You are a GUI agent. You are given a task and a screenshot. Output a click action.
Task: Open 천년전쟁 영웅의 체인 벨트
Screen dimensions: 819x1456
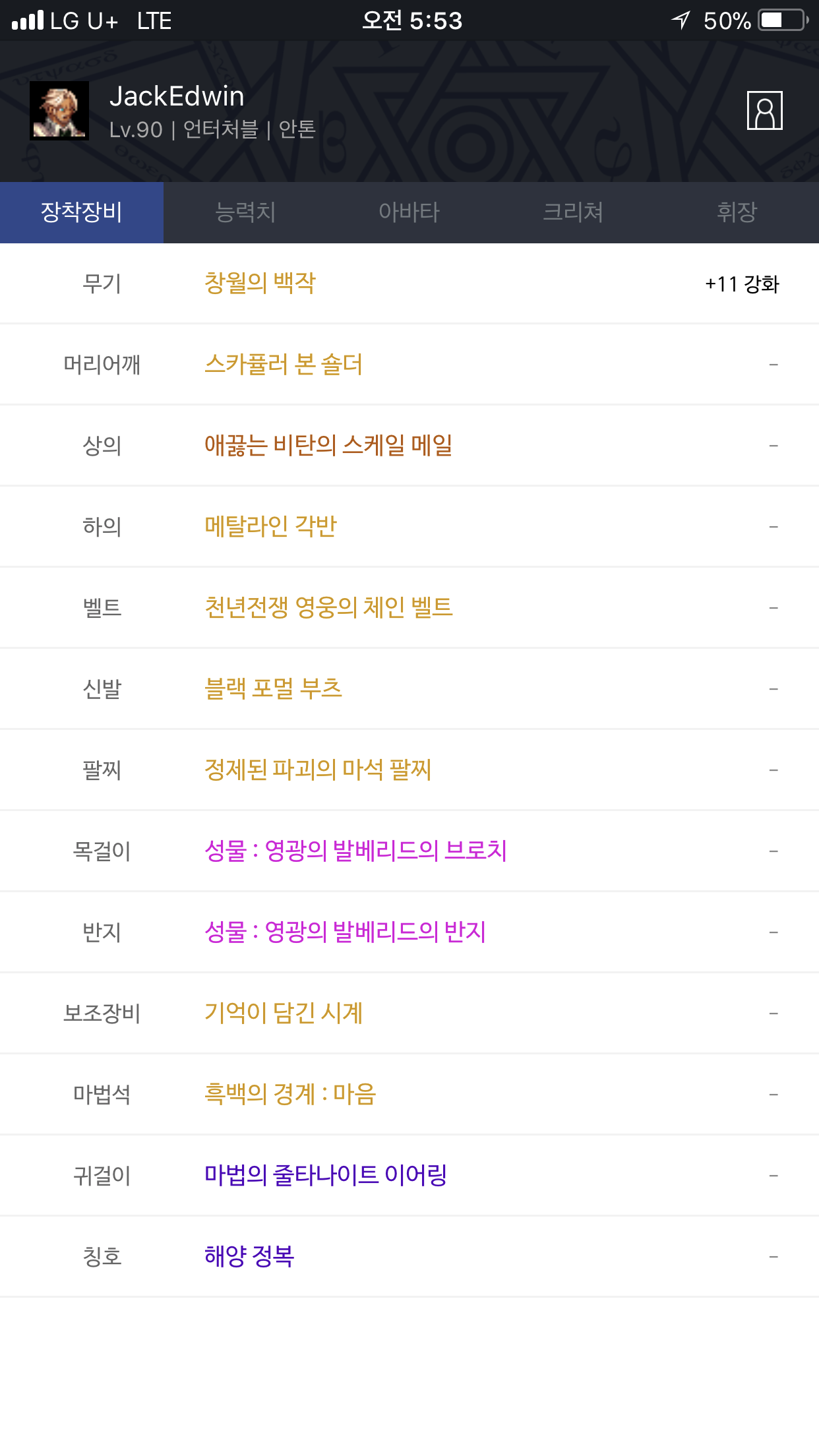click(409, 608)
